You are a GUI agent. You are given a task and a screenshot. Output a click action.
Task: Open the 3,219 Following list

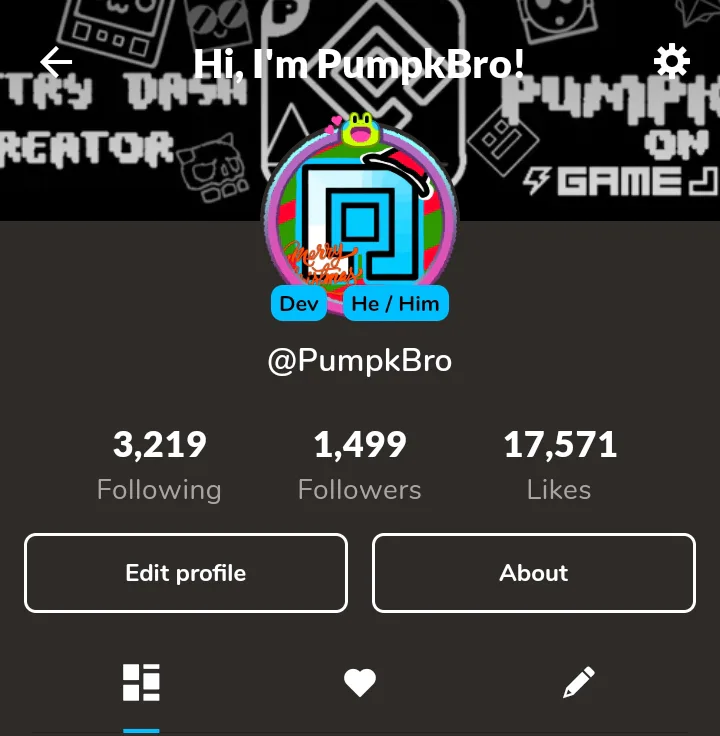coord(159,465)
